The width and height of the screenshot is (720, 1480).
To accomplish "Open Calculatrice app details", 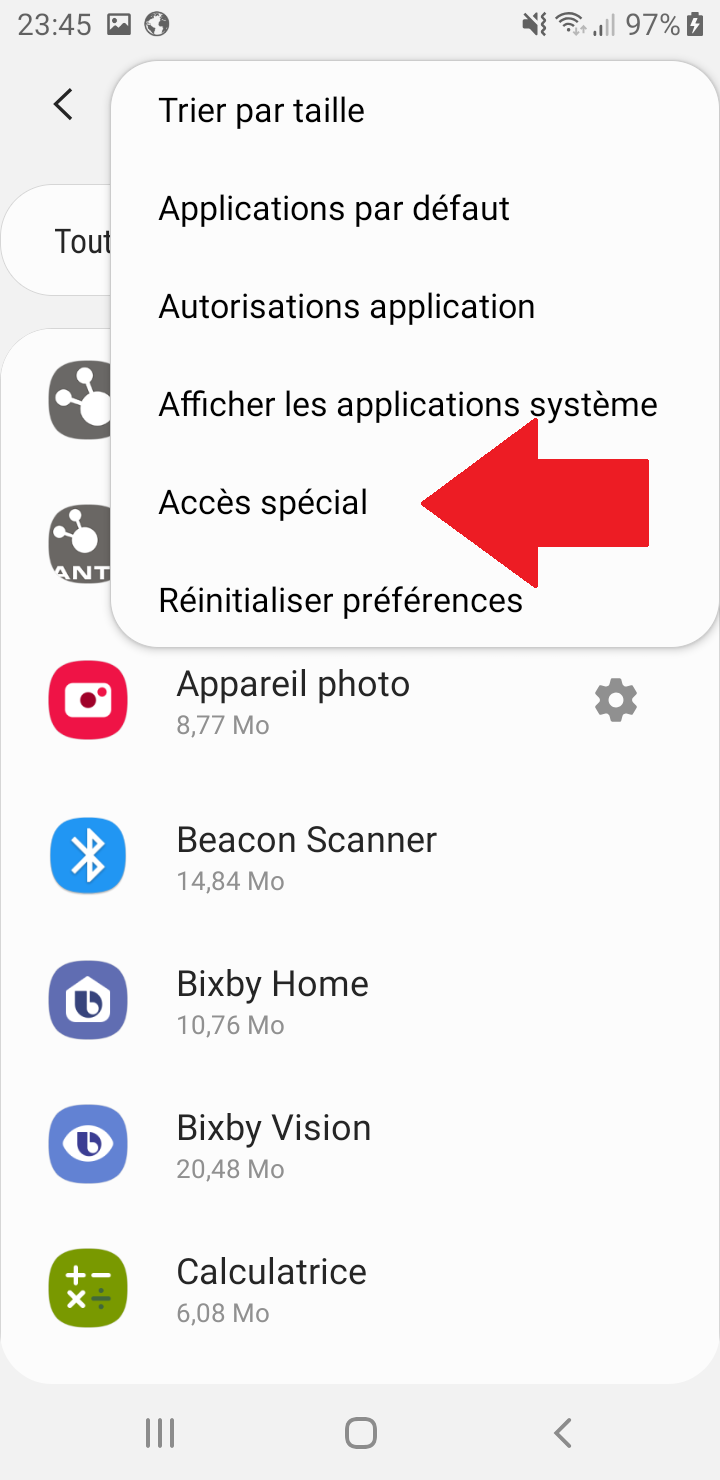I will [x=271, y=1288].
